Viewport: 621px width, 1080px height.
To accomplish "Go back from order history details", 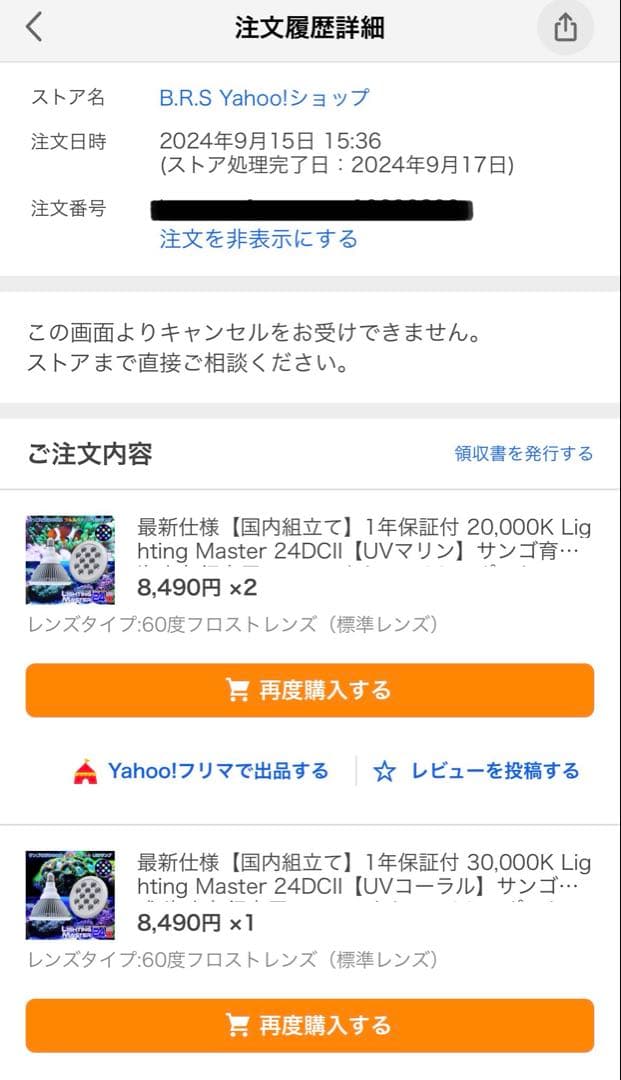I will 34,27.
